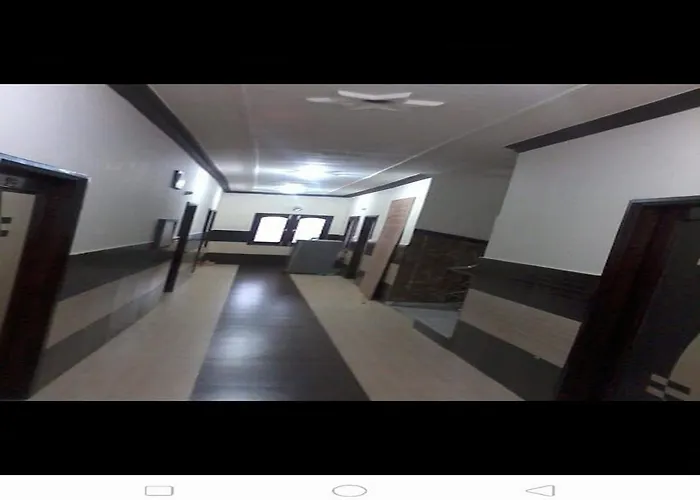Go back using the navigation bar
700x500 pixels.
[x=540, y=490]
